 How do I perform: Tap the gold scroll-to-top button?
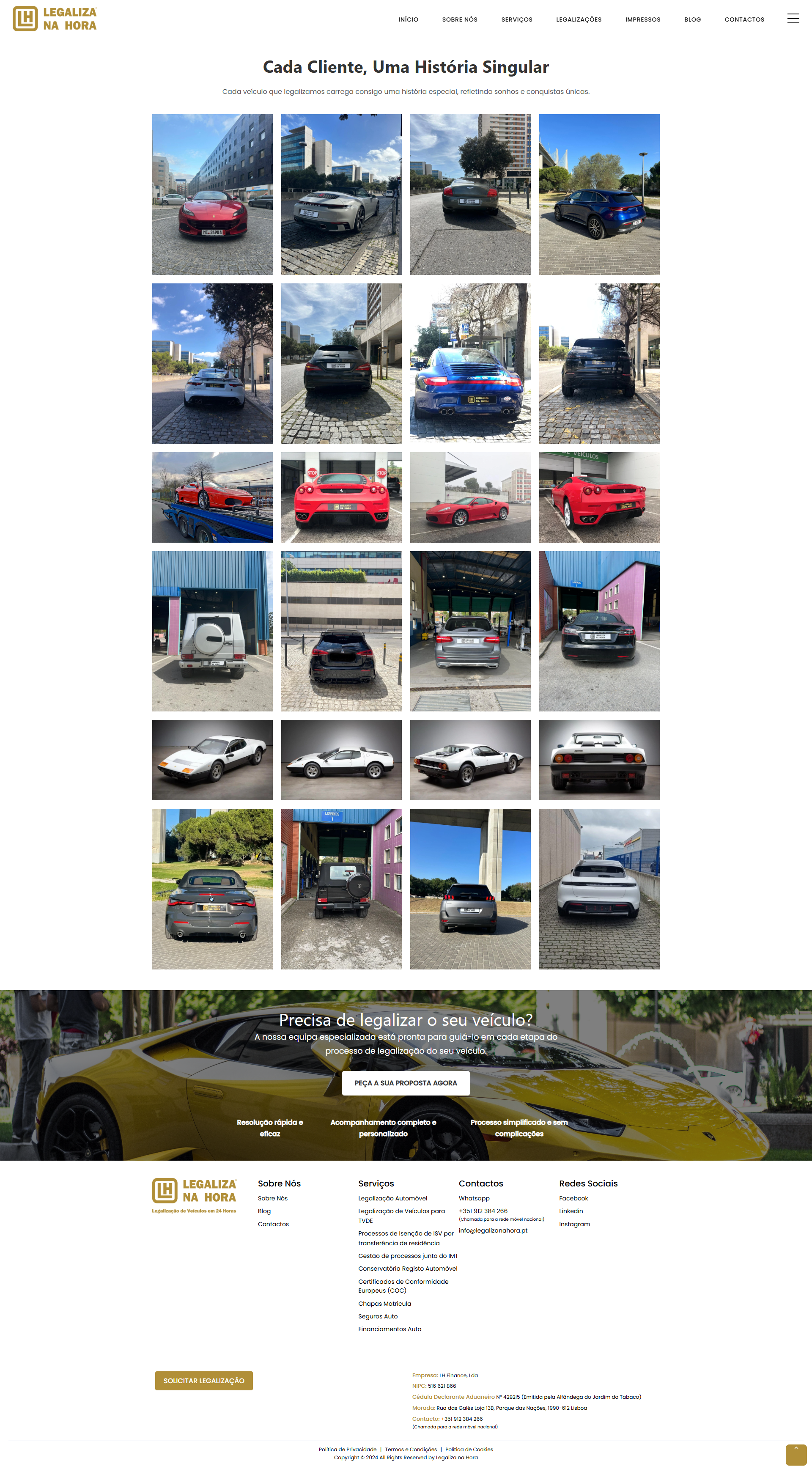(x=796, y=1455)
